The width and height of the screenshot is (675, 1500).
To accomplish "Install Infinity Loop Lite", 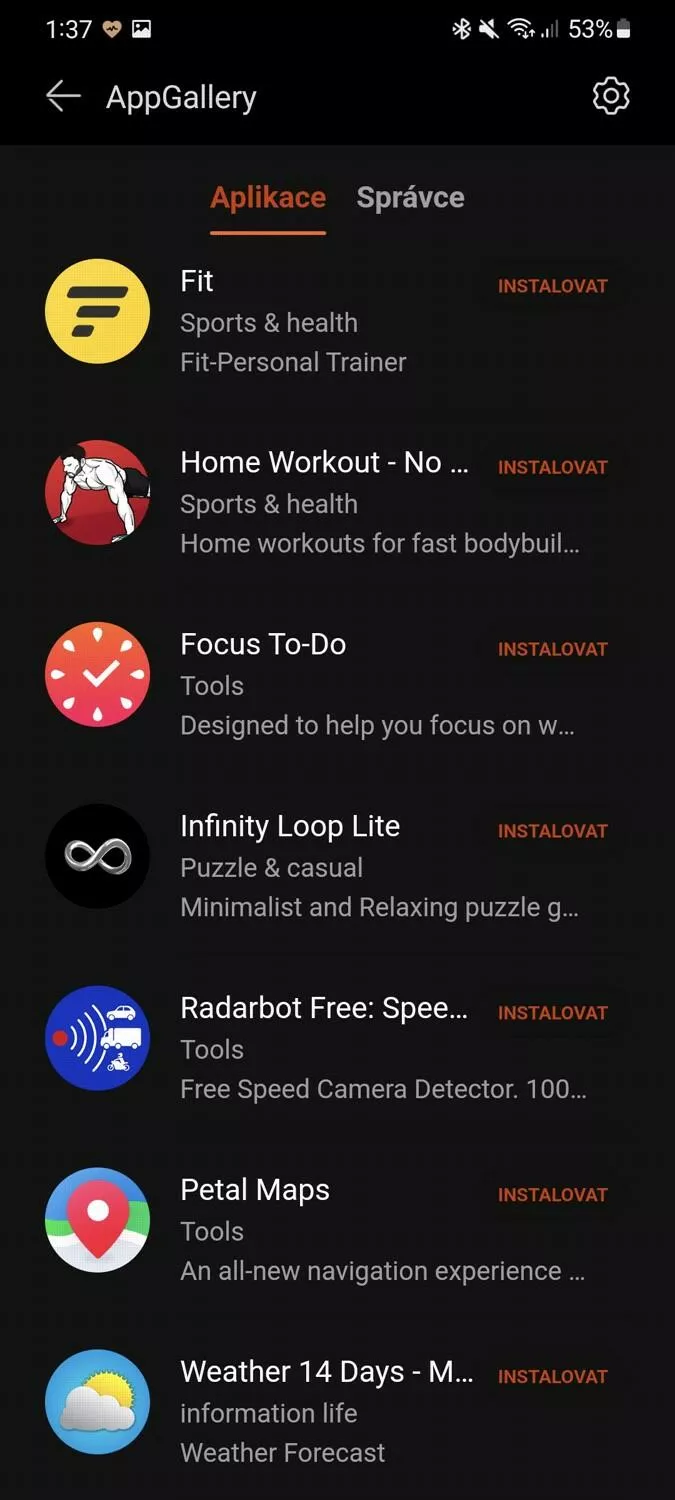I will 553,831.
